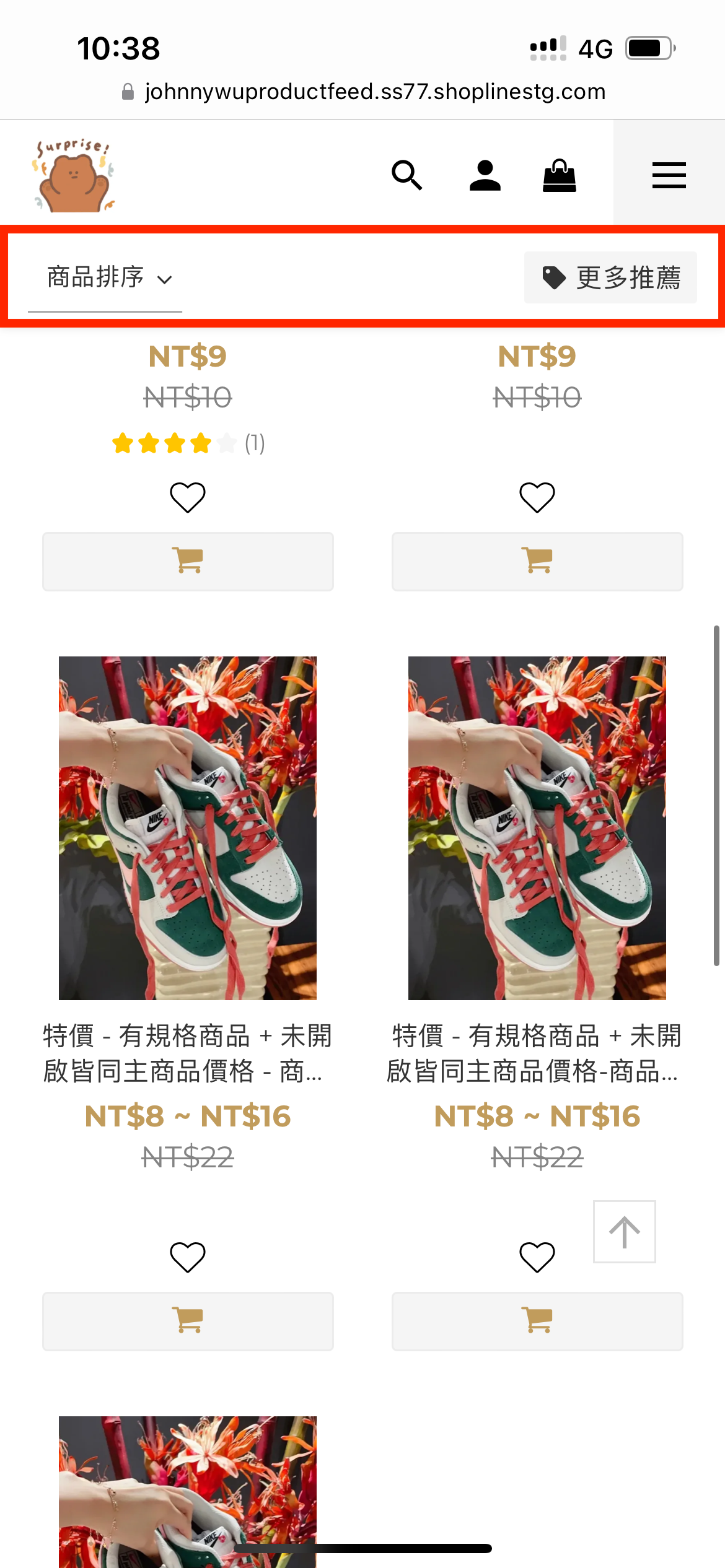Open the sneaker product titled ending 價格 - 商…
The width and height of the screenshot is (725, 1568).
coord(188,828)
